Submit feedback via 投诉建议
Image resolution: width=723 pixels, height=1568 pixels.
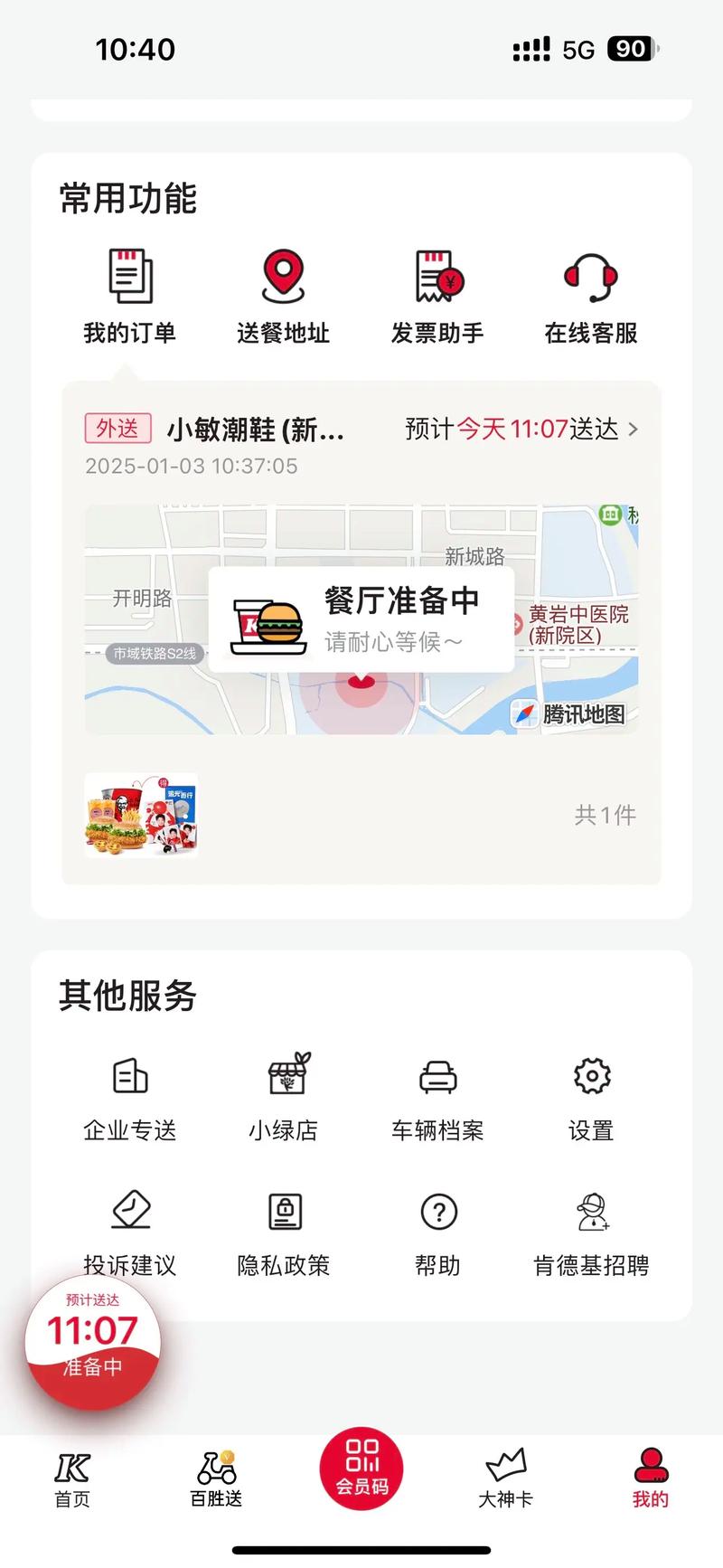[x=129, y=1231]
